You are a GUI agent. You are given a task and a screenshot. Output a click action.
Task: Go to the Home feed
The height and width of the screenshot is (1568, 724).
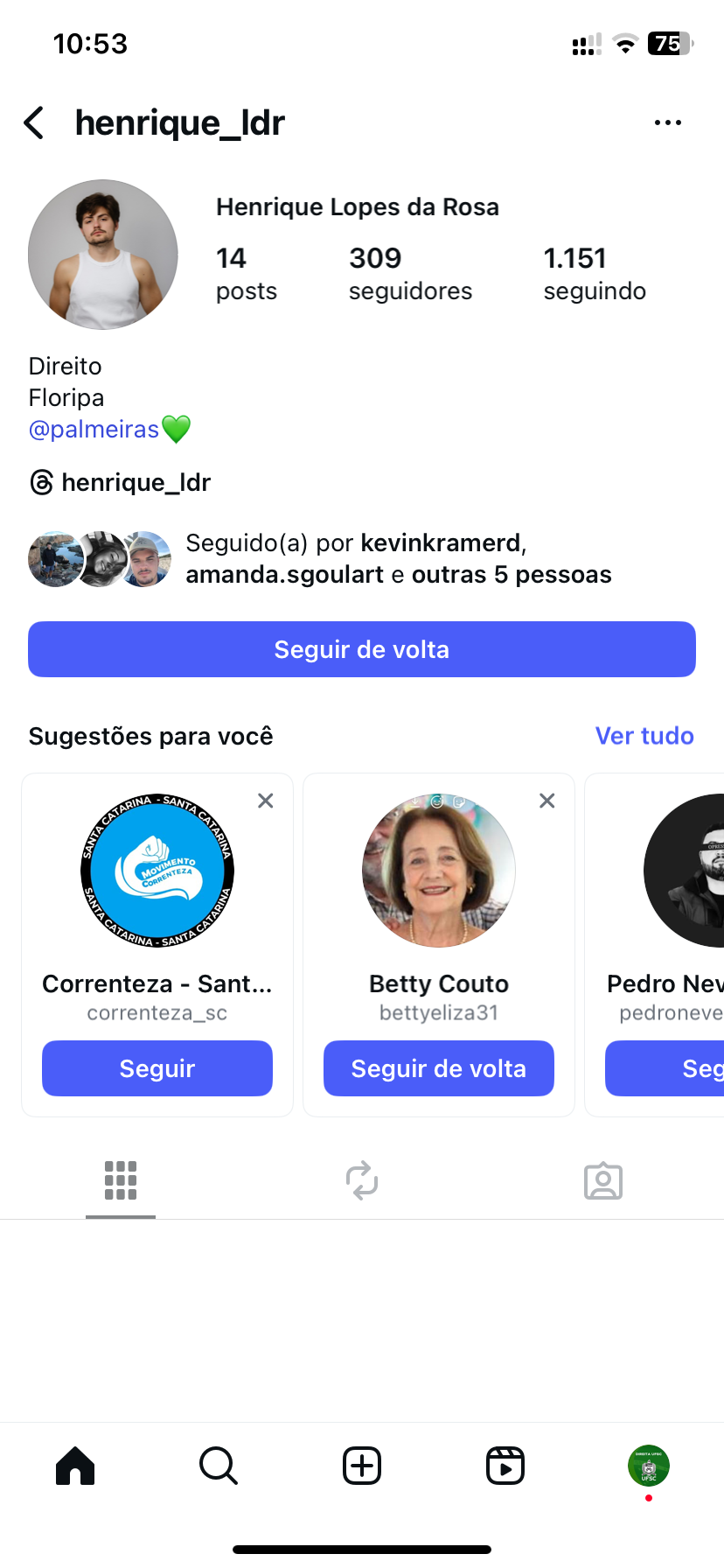[x=75, y=1466]
